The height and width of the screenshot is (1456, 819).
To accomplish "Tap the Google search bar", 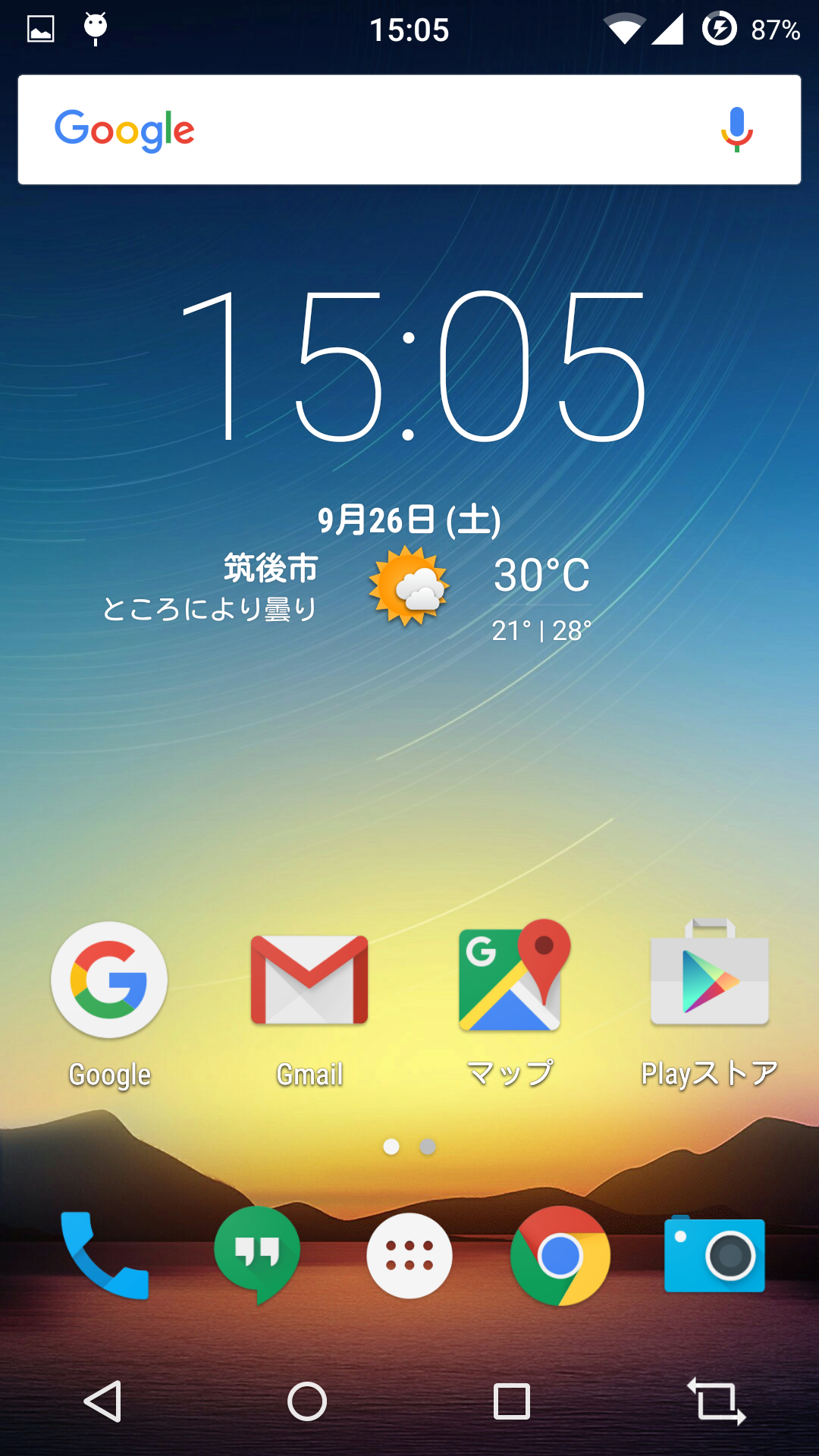I will 409,130.
